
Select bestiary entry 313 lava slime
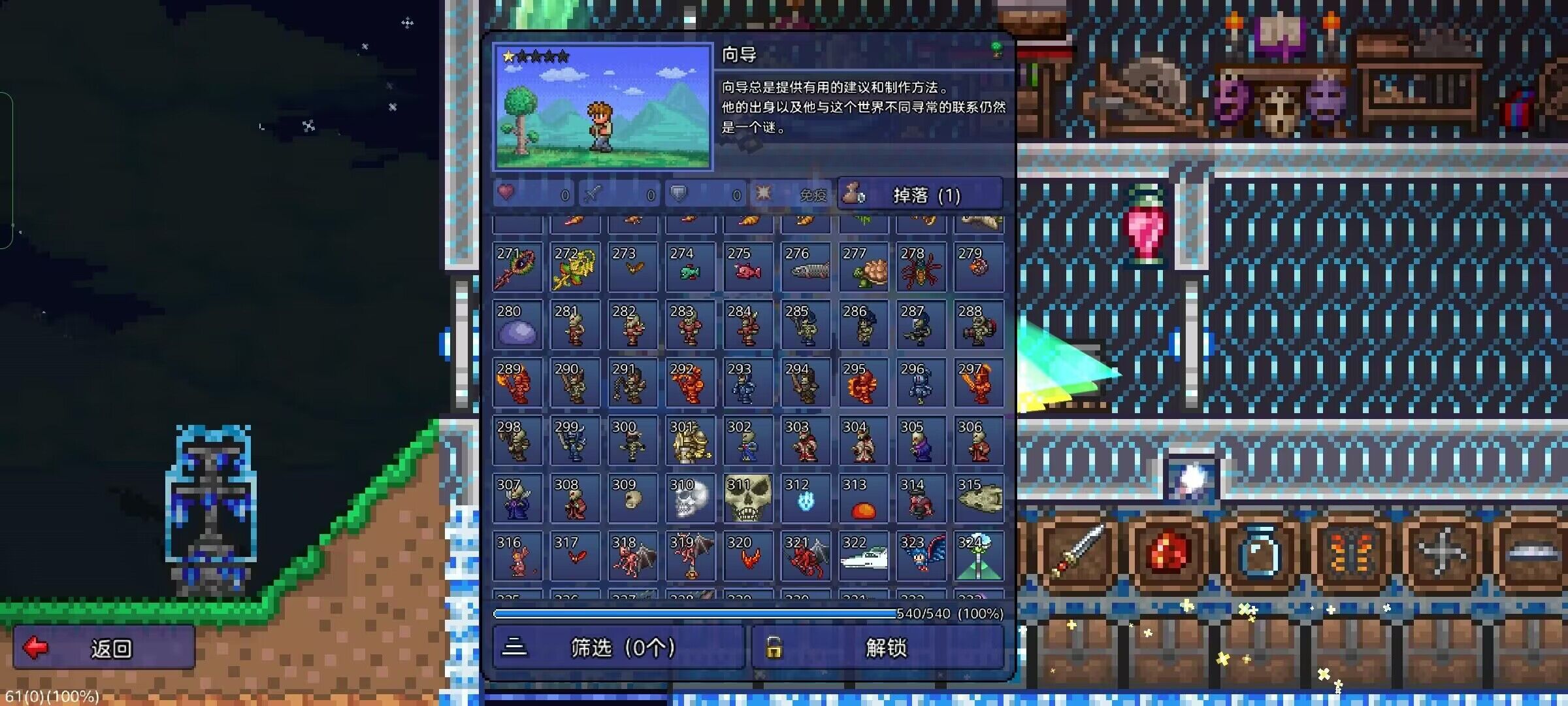coord(863,499)
